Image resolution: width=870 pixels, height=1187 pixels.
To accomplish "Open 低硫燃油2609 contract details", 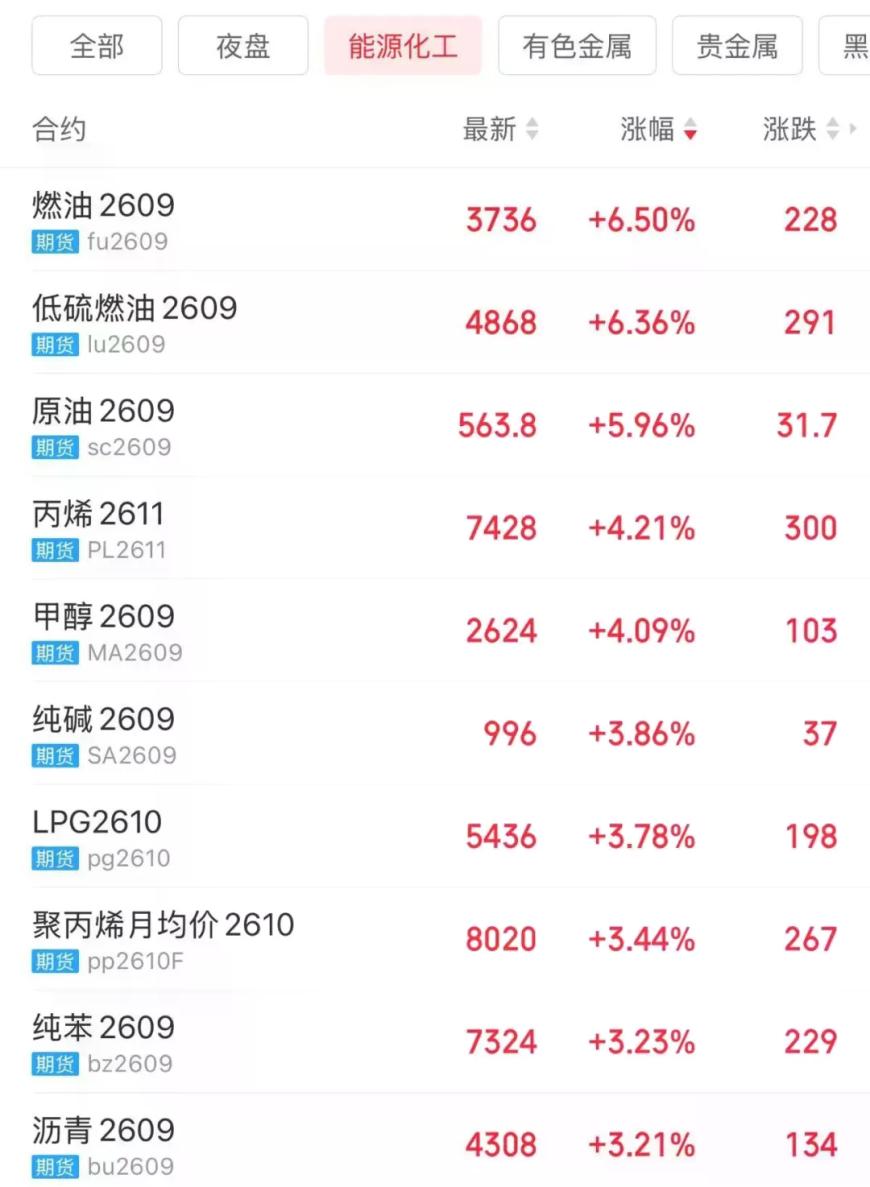I will click(435, 322).
